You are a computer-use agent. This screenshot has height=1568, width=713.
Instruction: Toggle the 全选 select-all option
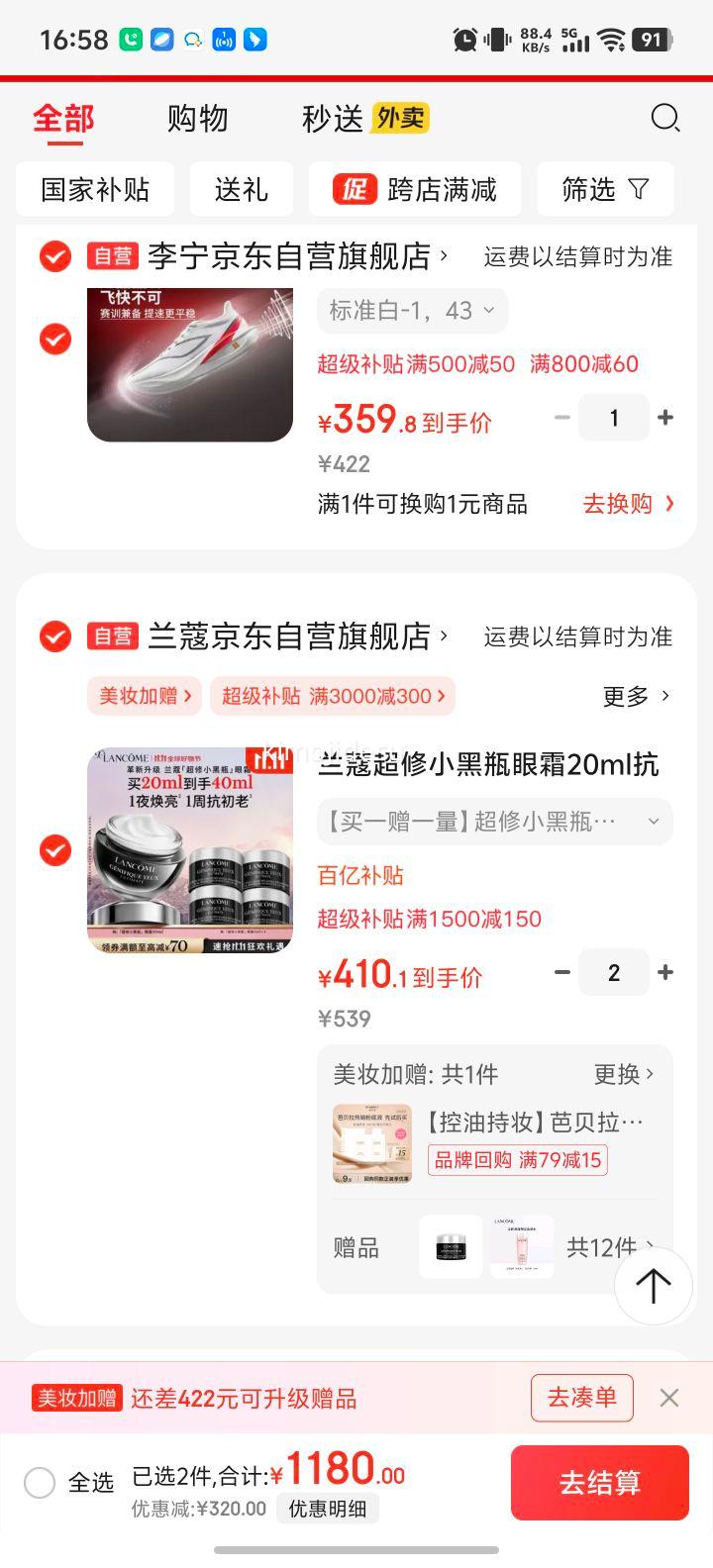tap(40, 1483)
